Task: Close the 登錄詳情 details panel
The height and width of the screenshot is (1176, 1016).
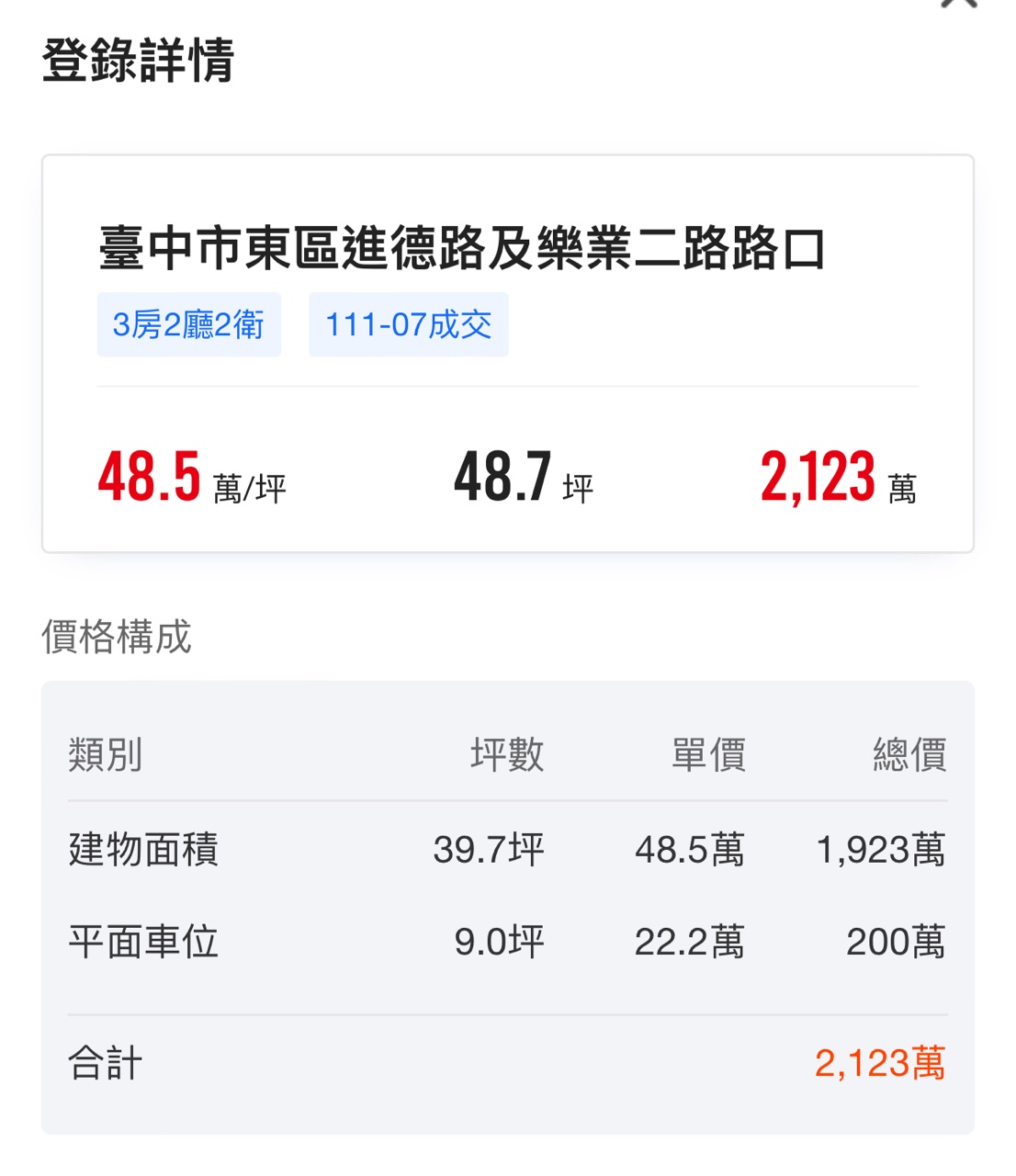Action: [x=958, y=4]
